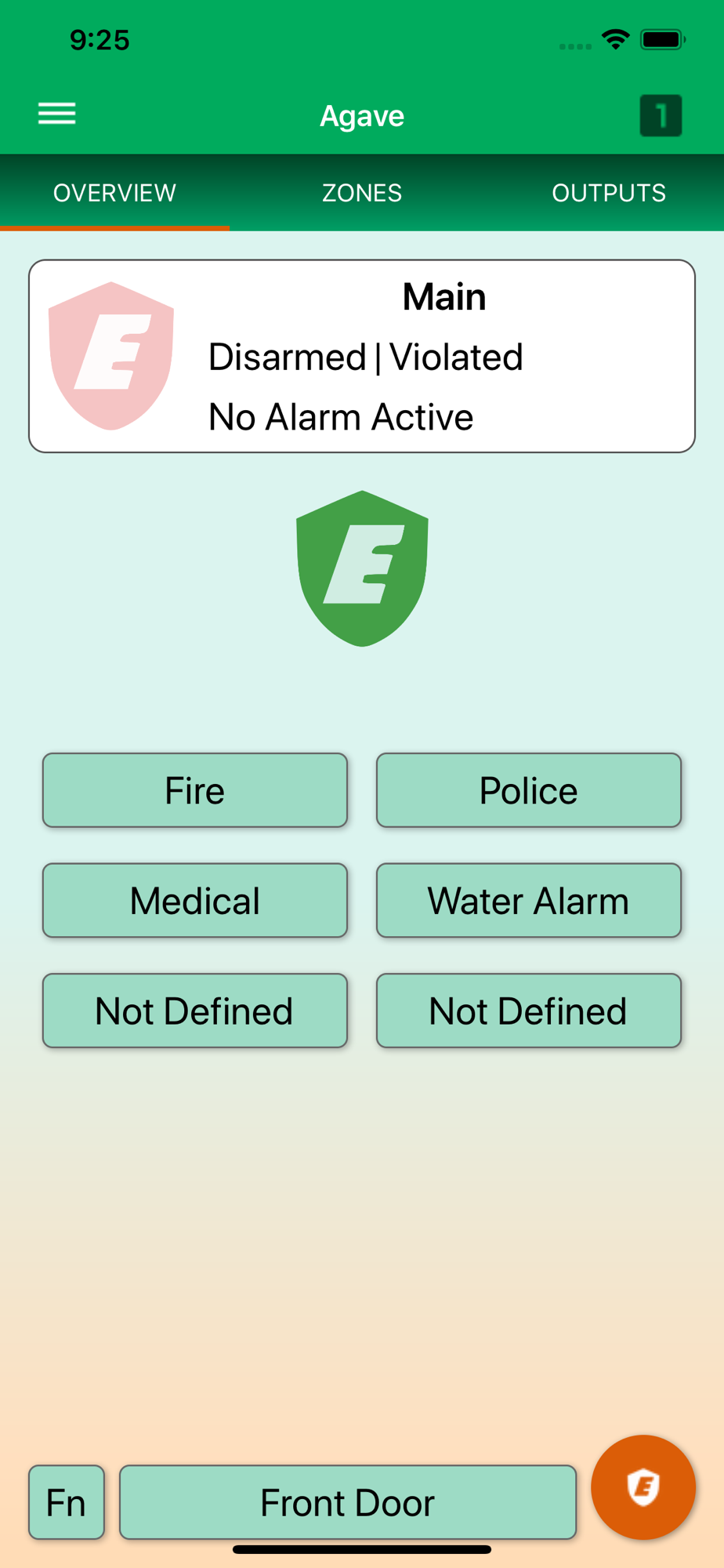
Task: Activate the Front Door button
Action: click(348, 1502)
